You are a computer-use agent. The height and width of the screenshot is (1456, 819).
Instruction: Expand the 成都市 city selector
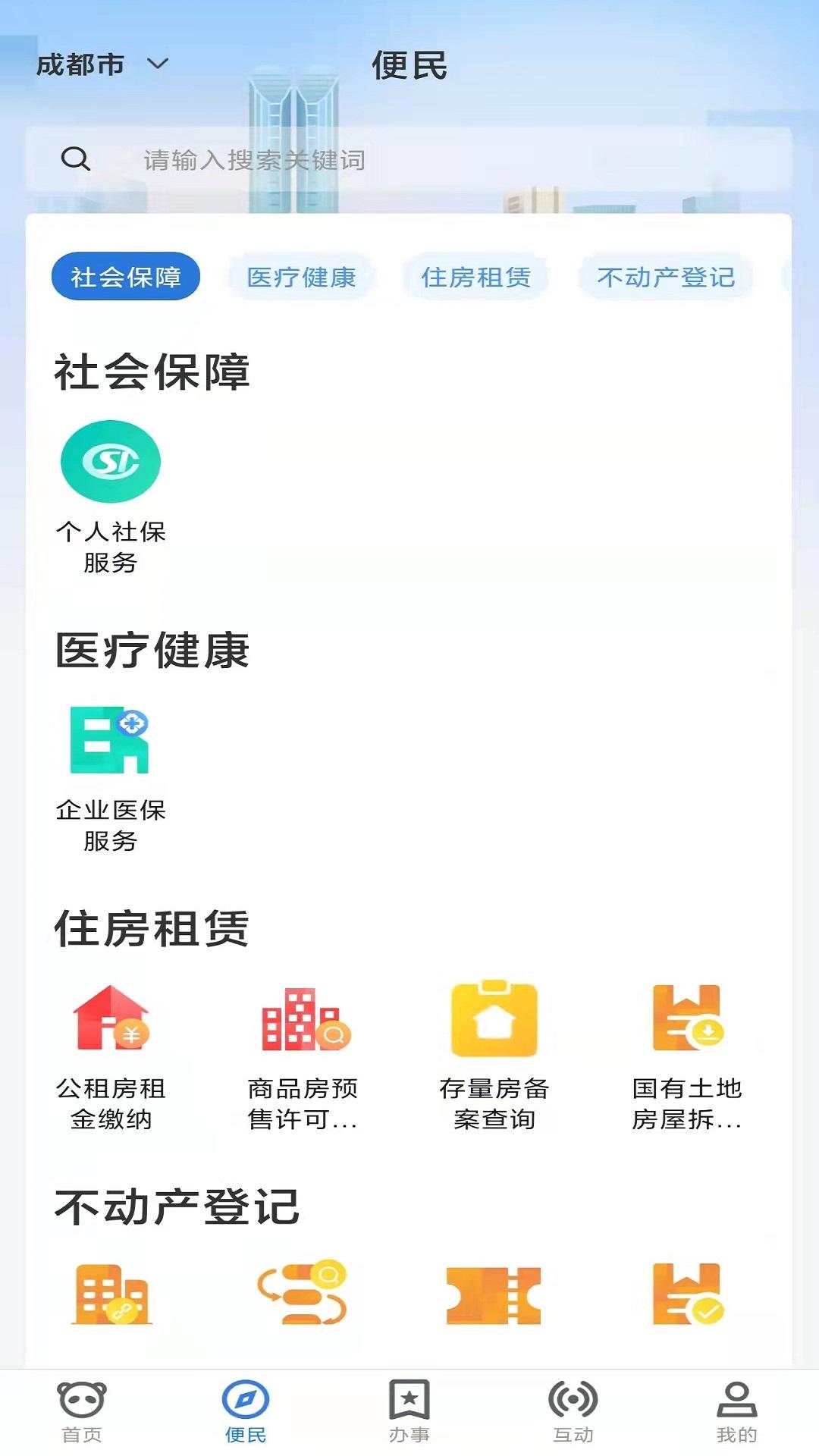point(99,66)
